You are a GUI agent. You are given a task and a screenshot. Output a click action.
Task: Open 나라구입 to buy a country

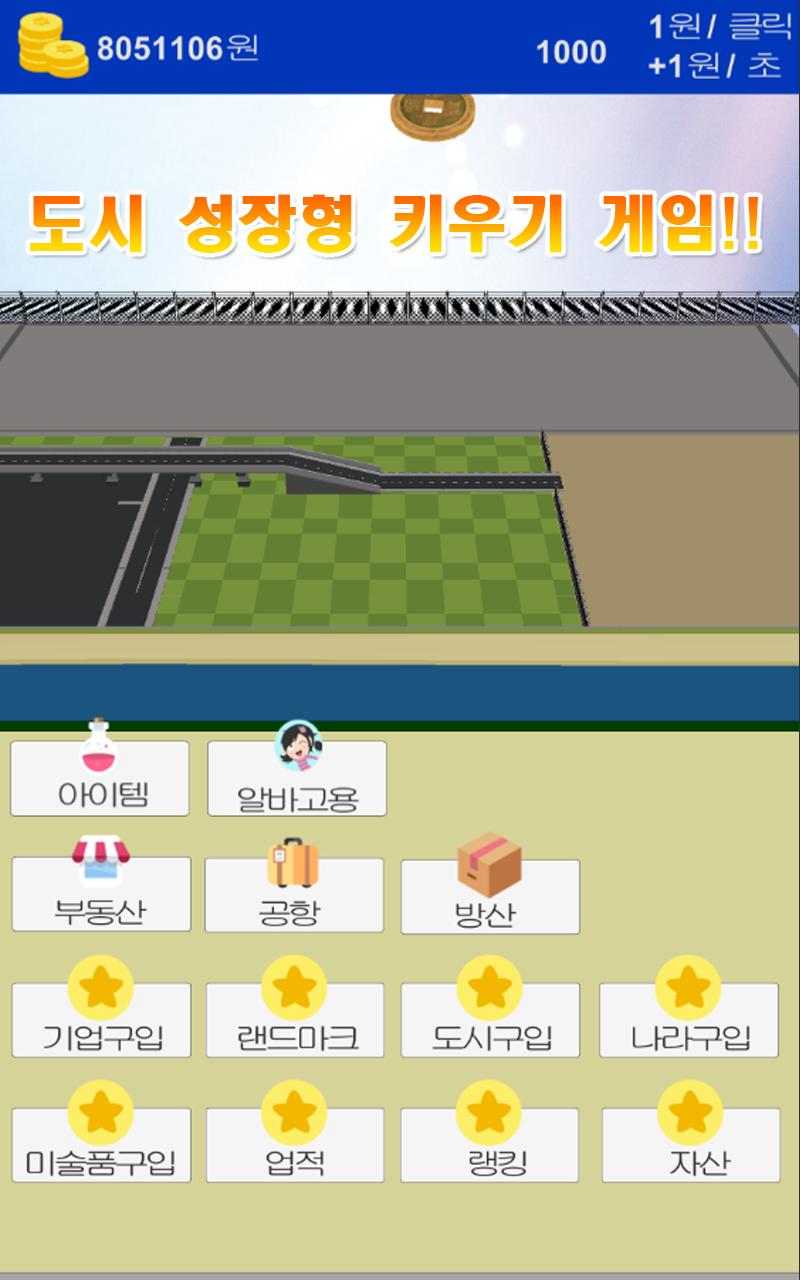pos(689,1022)
